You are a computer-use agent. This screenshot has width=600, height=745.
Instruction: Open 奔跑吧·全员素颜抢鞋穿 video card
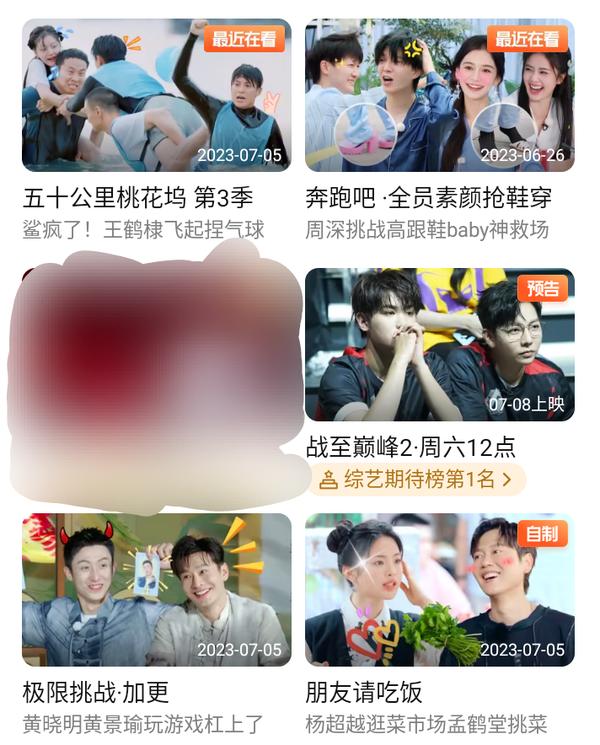click(x=439, y=97)
